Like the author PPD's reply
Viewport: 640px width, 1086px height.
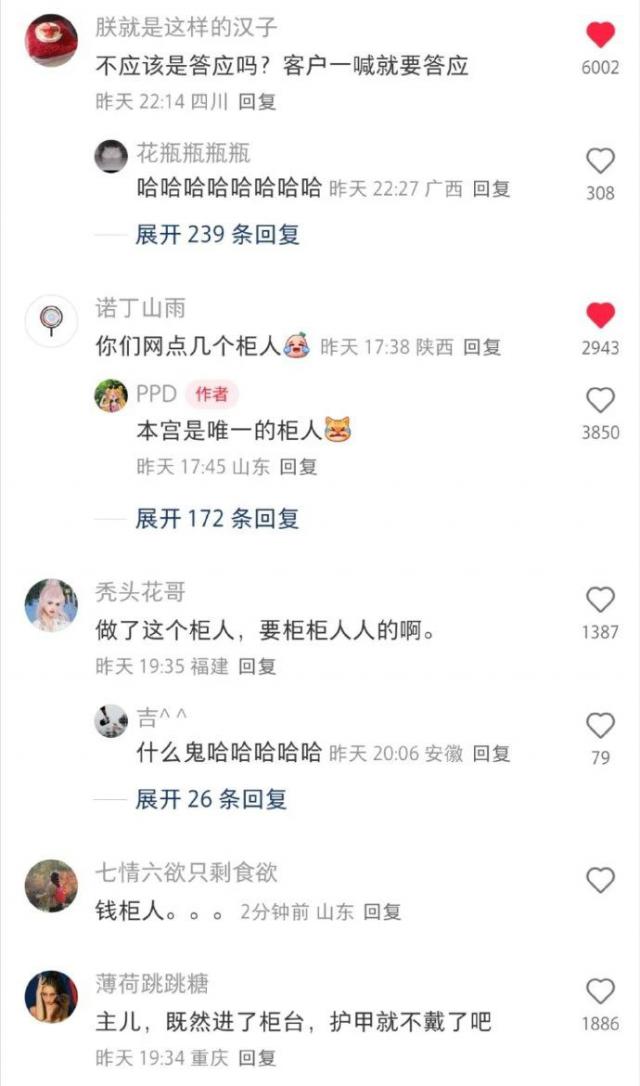(600, 401)
